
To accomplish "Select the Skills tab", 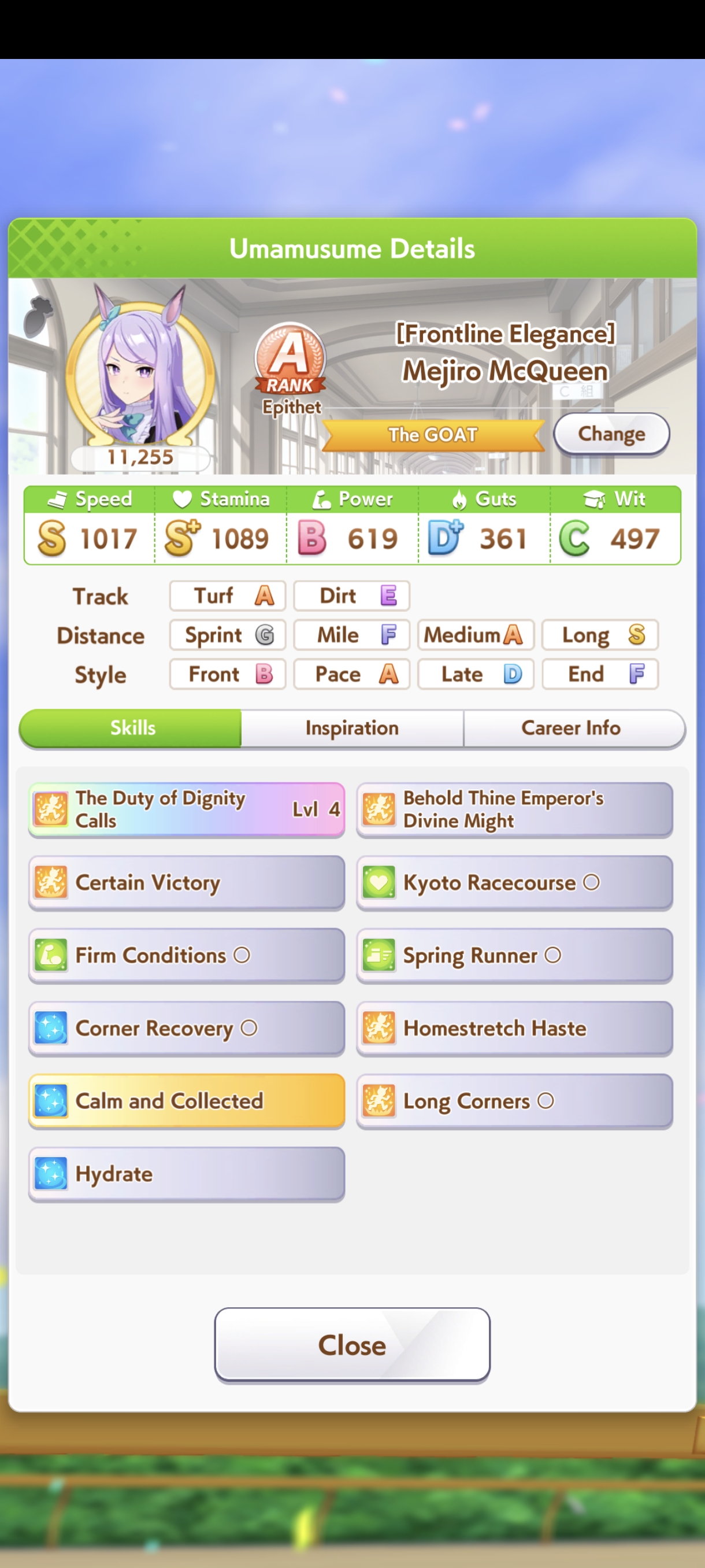I will pyautogui.click(x=132, y=728).
